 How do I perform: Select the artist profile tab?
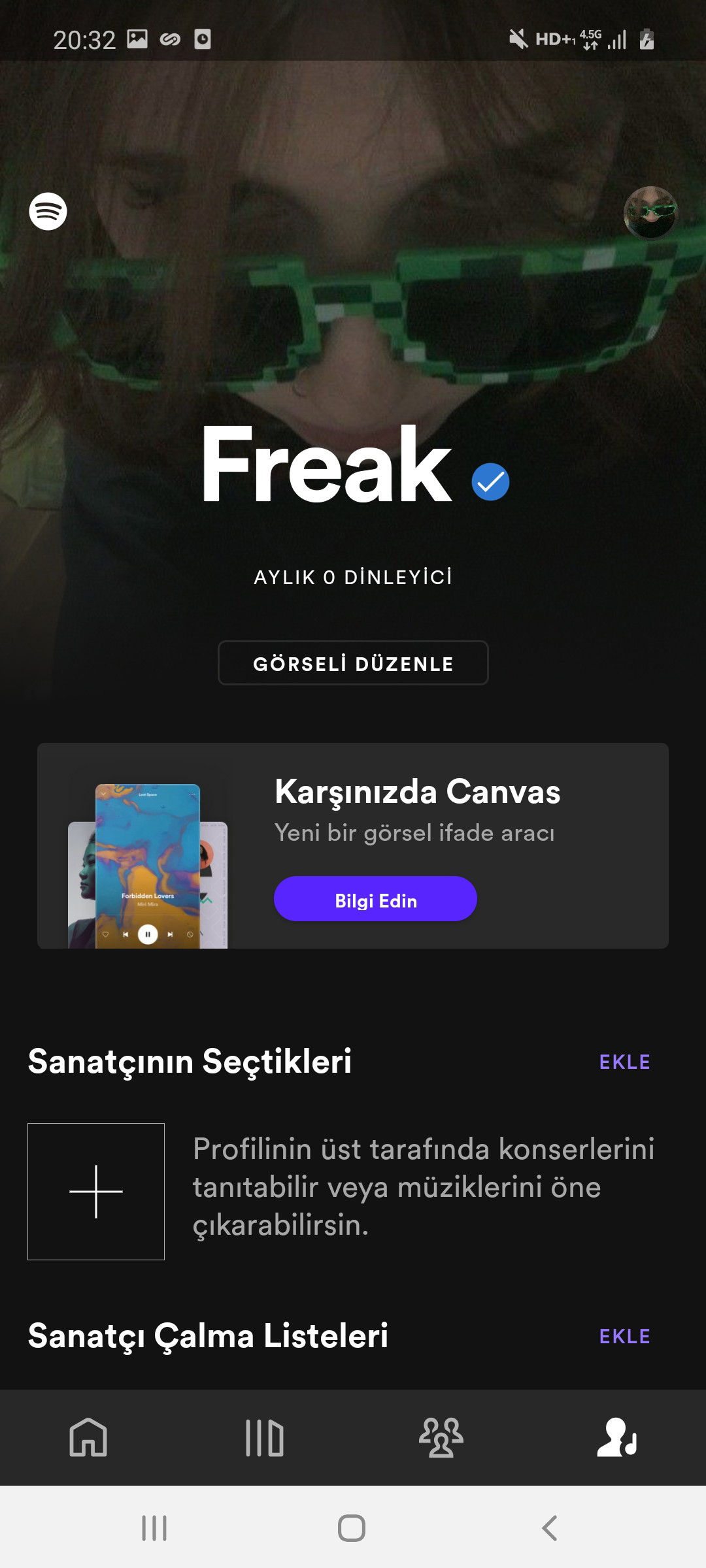(618, 1437)
